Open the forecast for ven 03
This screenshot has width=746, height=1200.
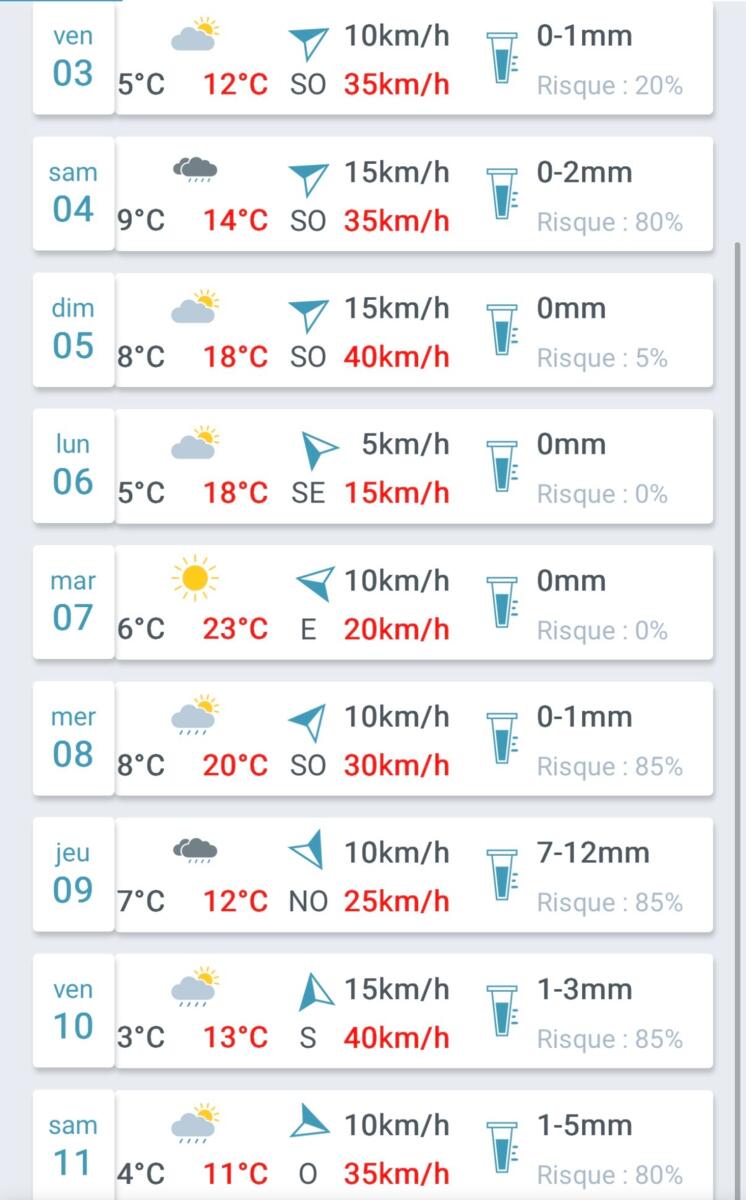point(372,60)
